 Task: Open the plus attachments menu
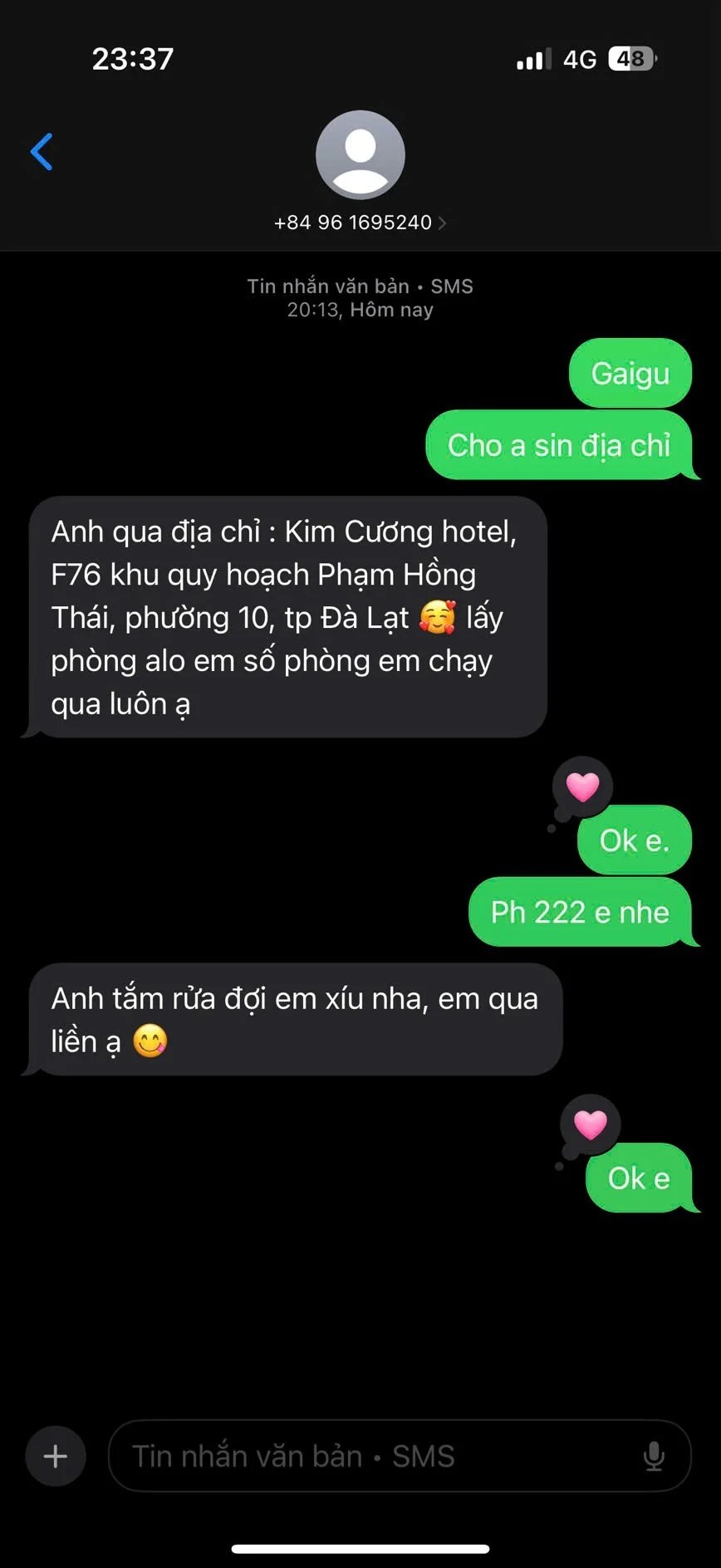56,1456
